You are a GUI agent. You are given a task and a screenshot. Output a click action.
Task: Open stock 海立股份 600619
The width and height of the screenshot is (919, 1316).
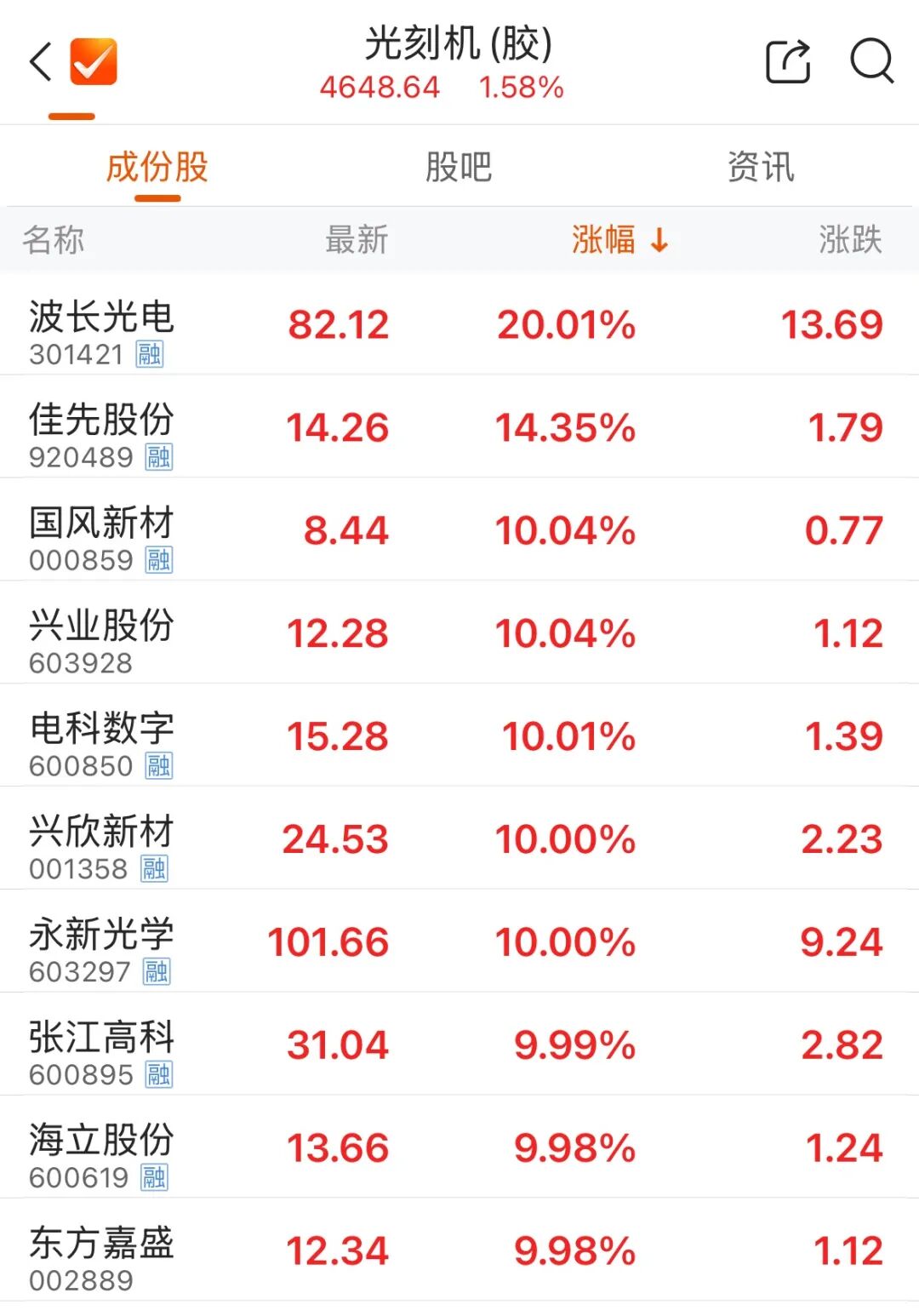tap(459, 1148)
